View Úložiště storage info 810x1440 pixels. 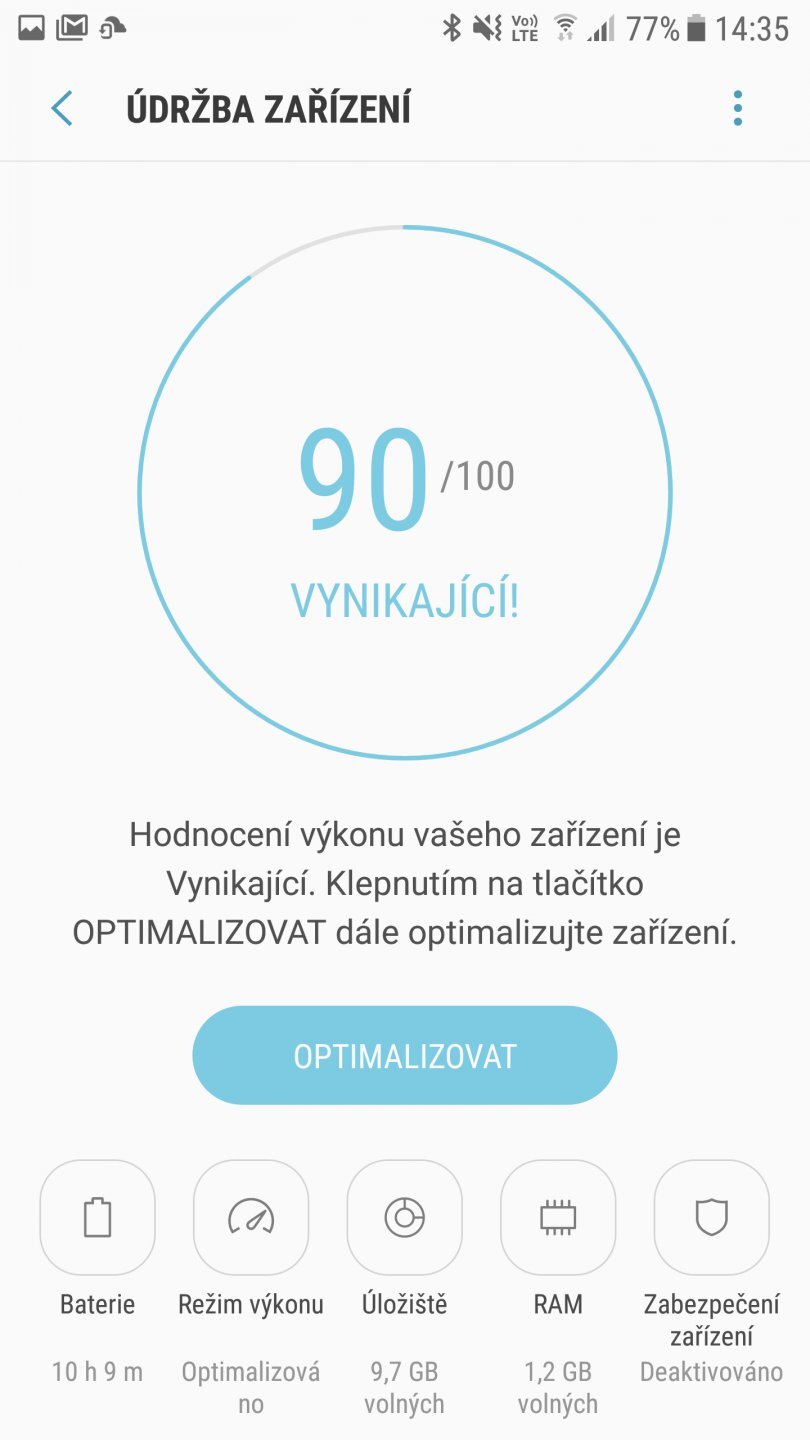point(404,1217)
